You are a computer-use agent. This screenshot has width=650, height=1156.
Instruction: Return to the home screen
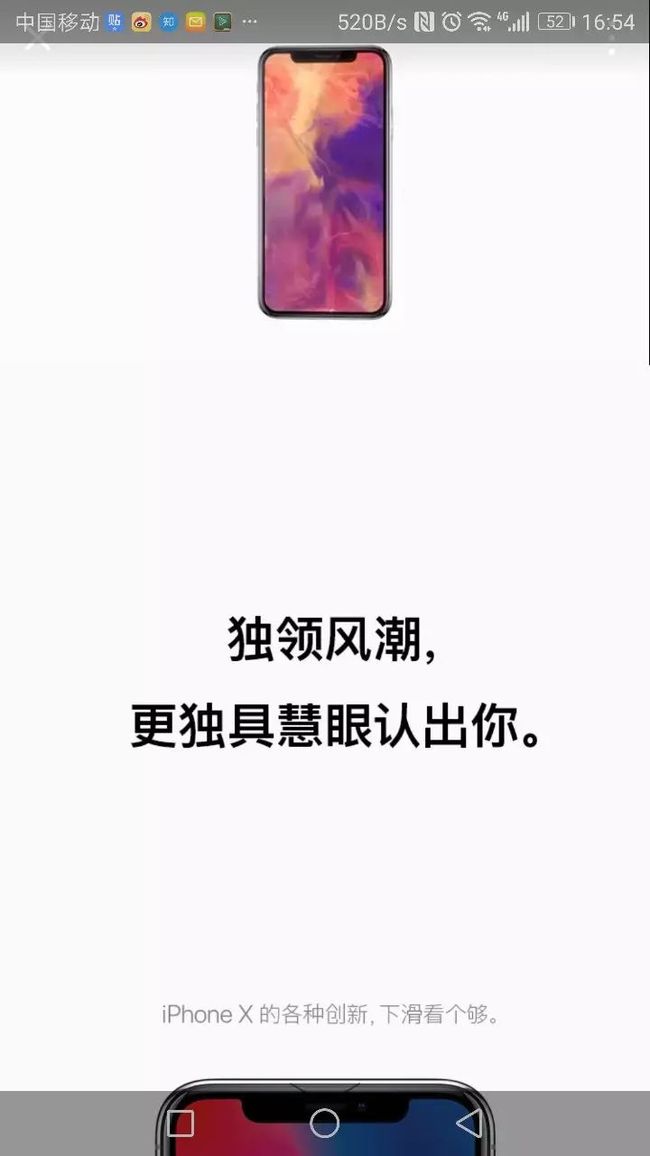click(324, 1123)
